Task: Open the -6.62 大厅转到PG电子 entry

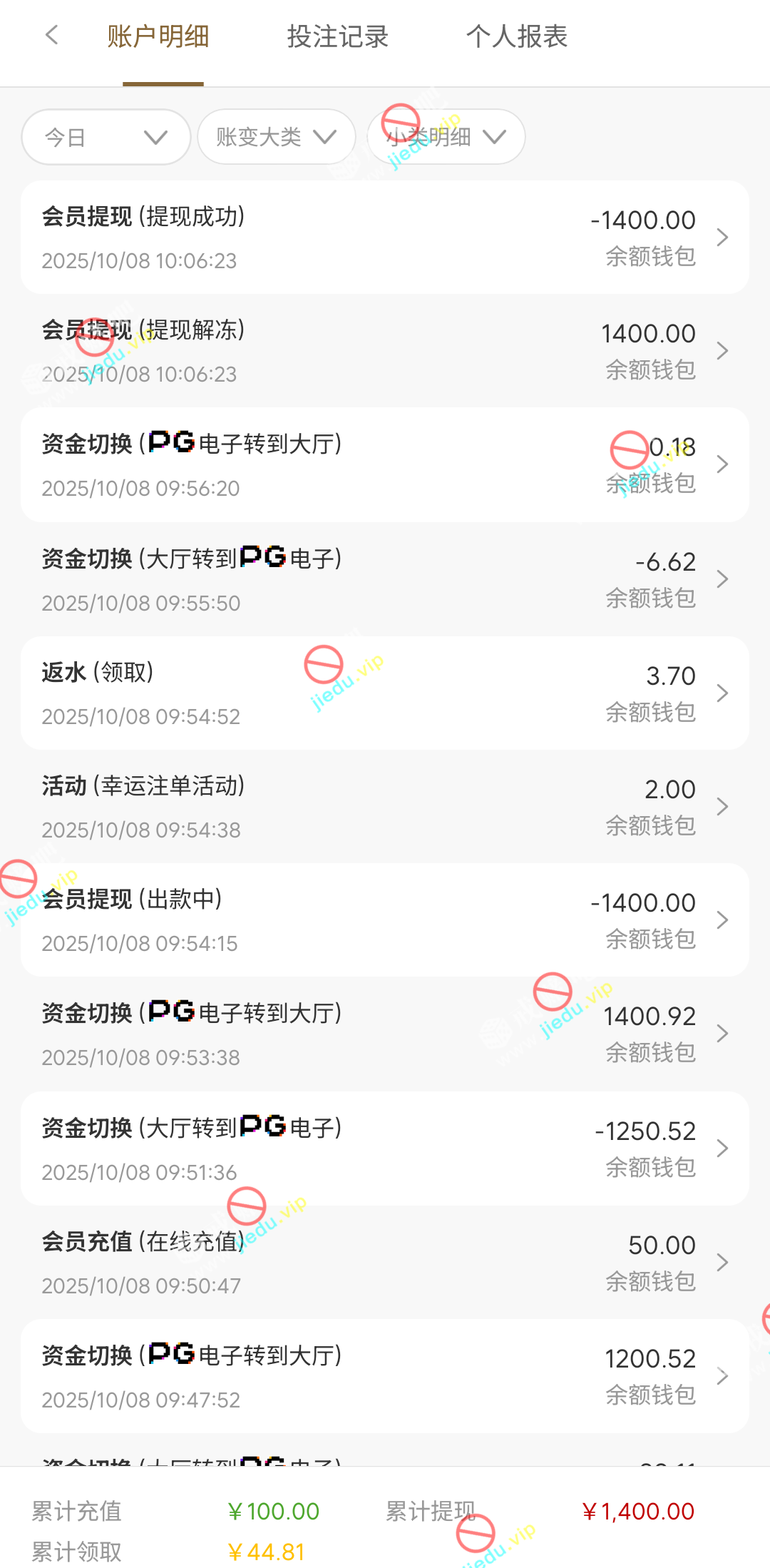Action: tap(385, 579)
